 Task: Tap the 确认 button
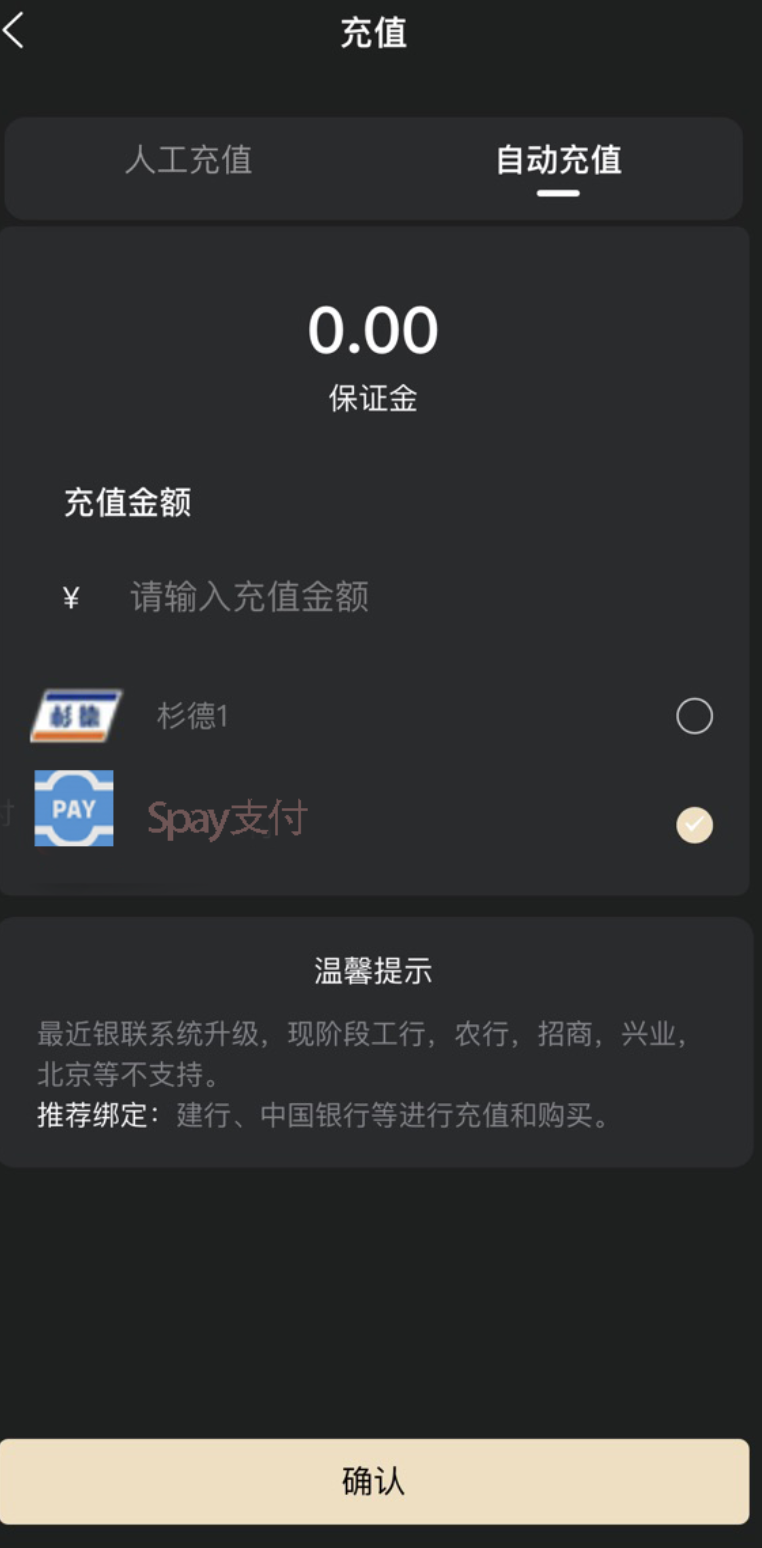373,1481
